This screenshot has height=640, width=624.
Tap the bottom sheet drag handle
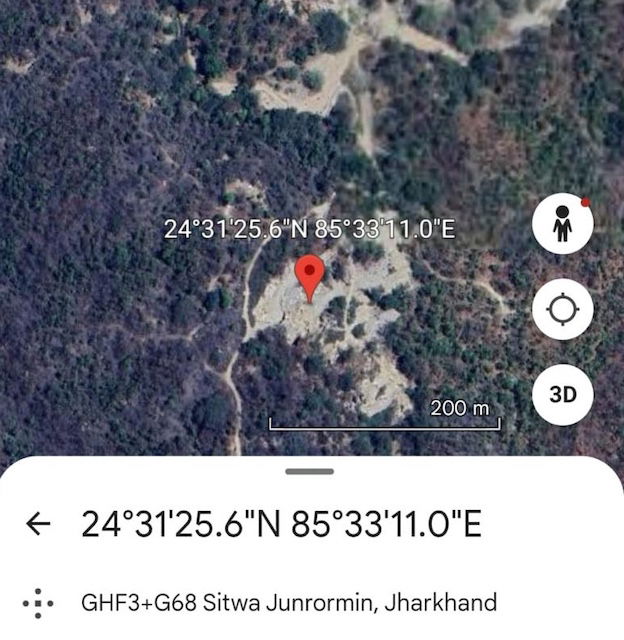click(312, 471)
